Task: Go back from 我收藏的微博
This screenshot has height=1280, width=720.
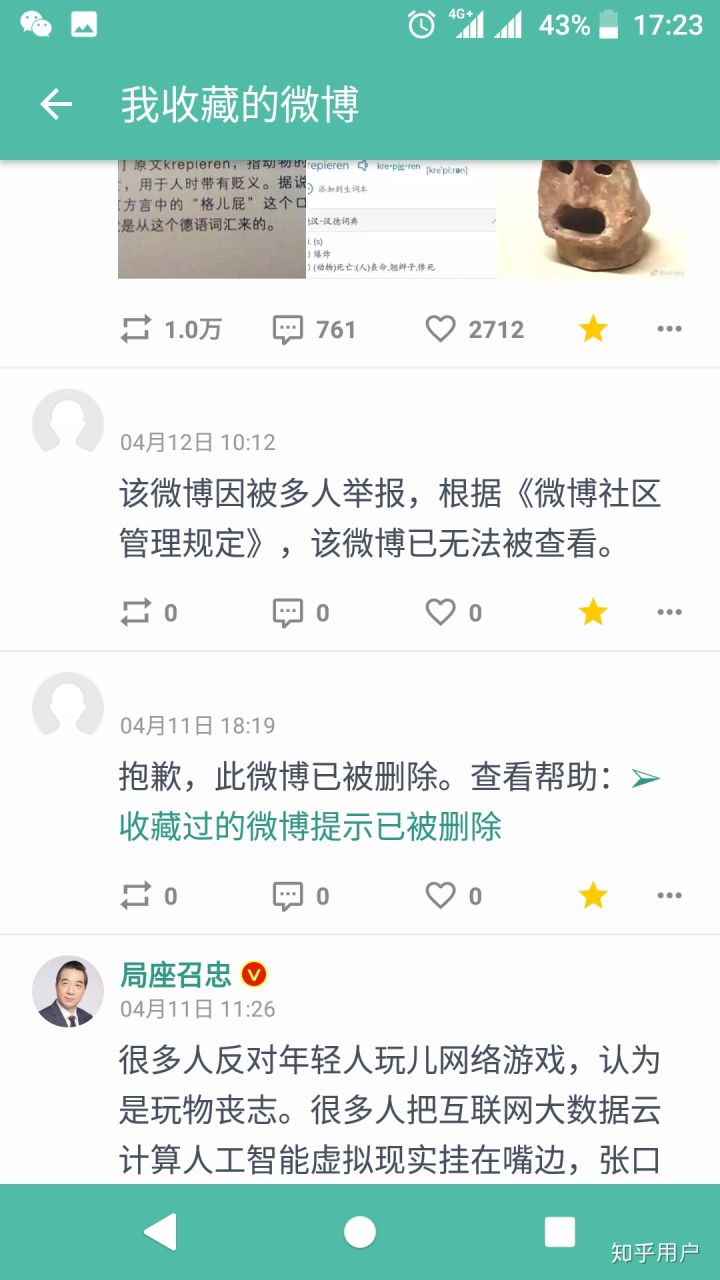Action: 56,104
